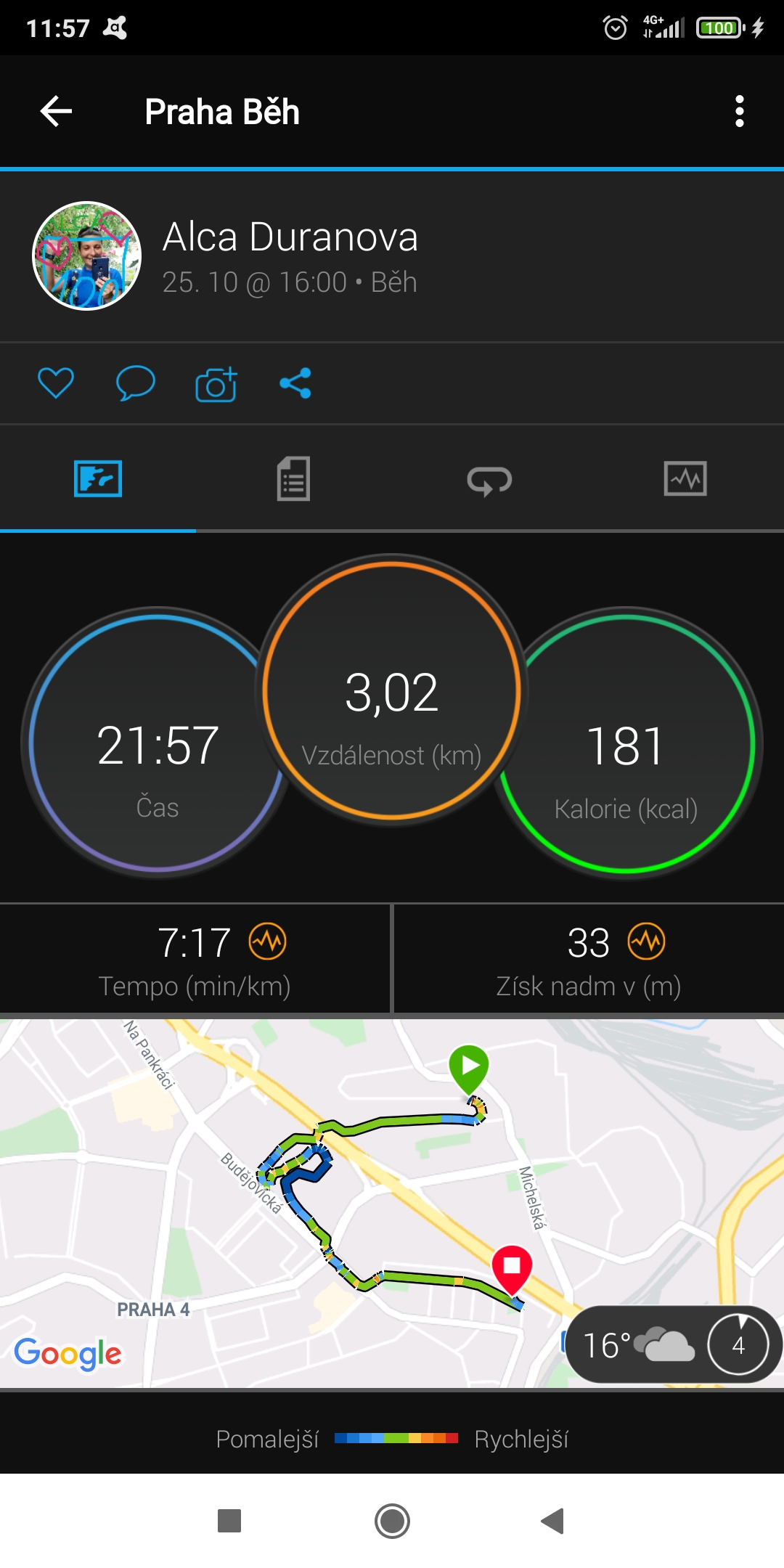
Task: Open the three-dot overflow menu
Action: 739,111
